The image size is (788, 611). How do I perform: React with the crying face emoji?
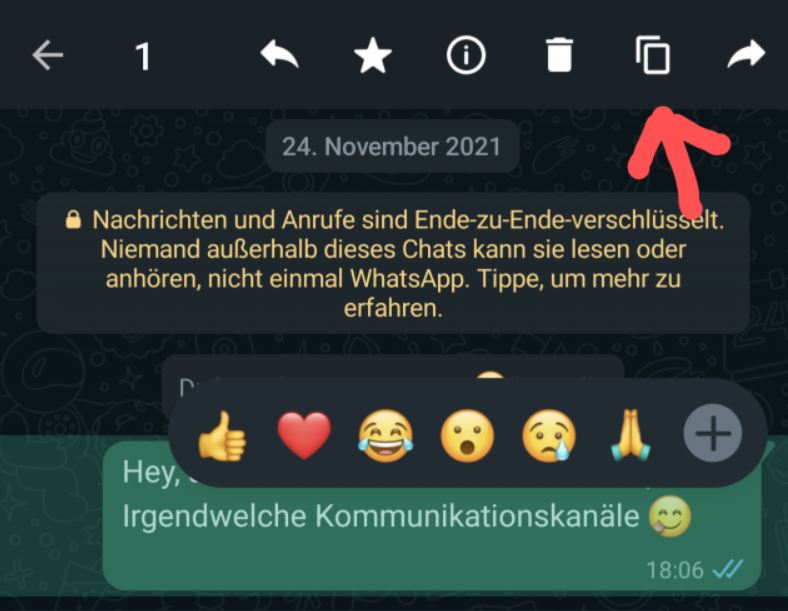click(549, 436)
